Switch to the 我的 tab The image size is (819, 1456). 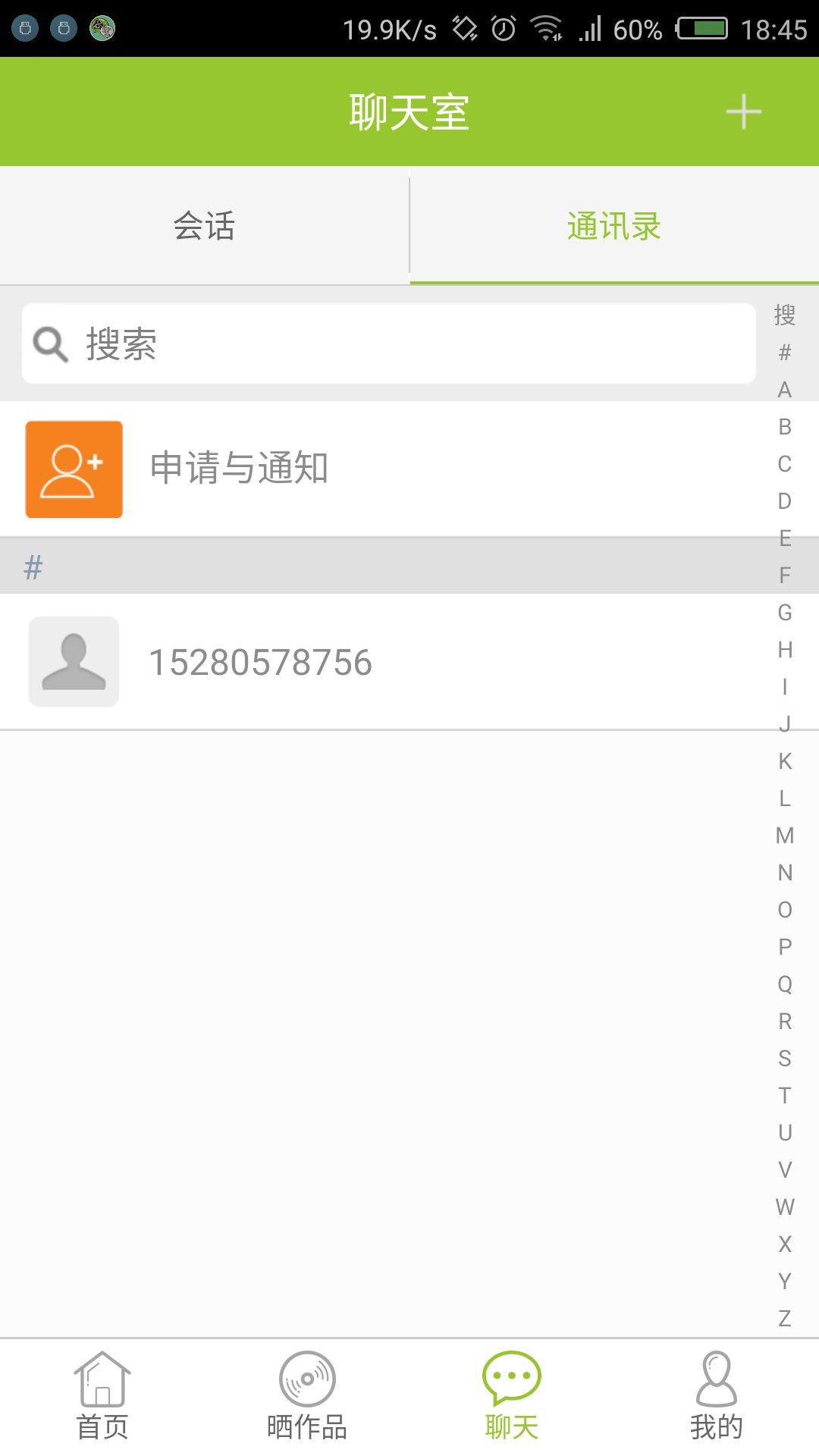click(x=717, y=1397)
